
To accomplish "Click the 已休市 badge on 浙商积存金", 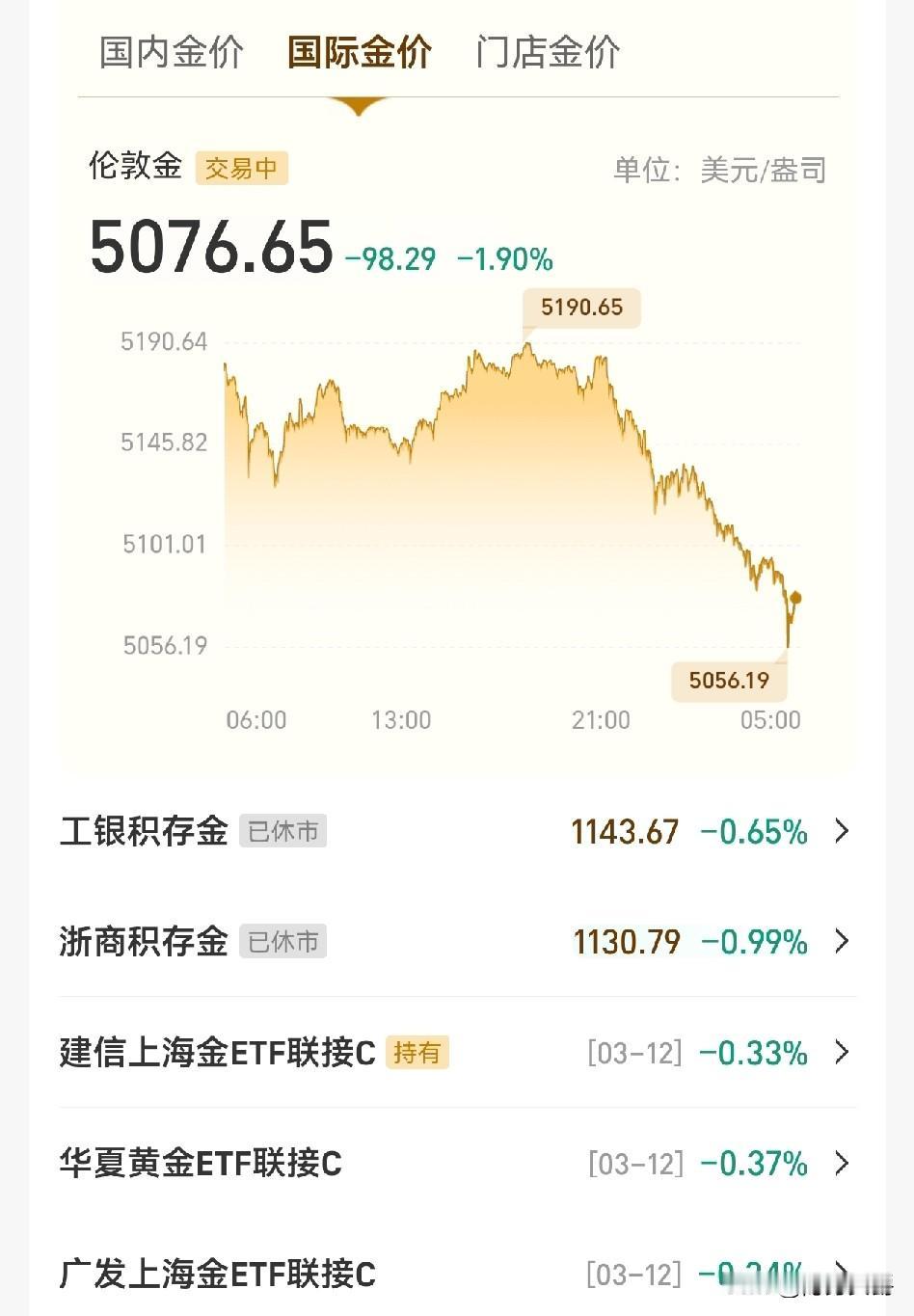I will tap(282, 942).
